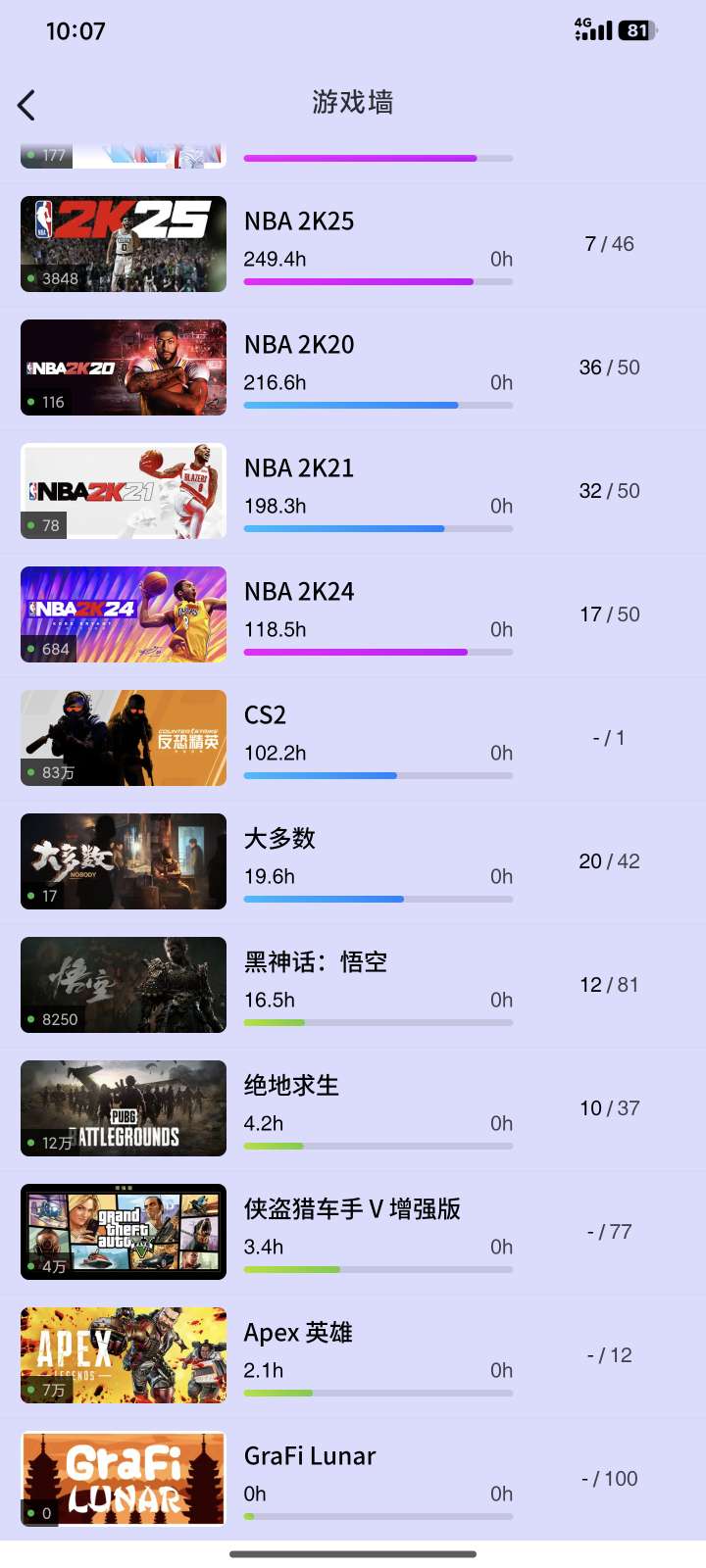Open the GraFi Lunar game entry
The width and height of the screenshot is (706, 1568).
click(x=353, y=1479)
